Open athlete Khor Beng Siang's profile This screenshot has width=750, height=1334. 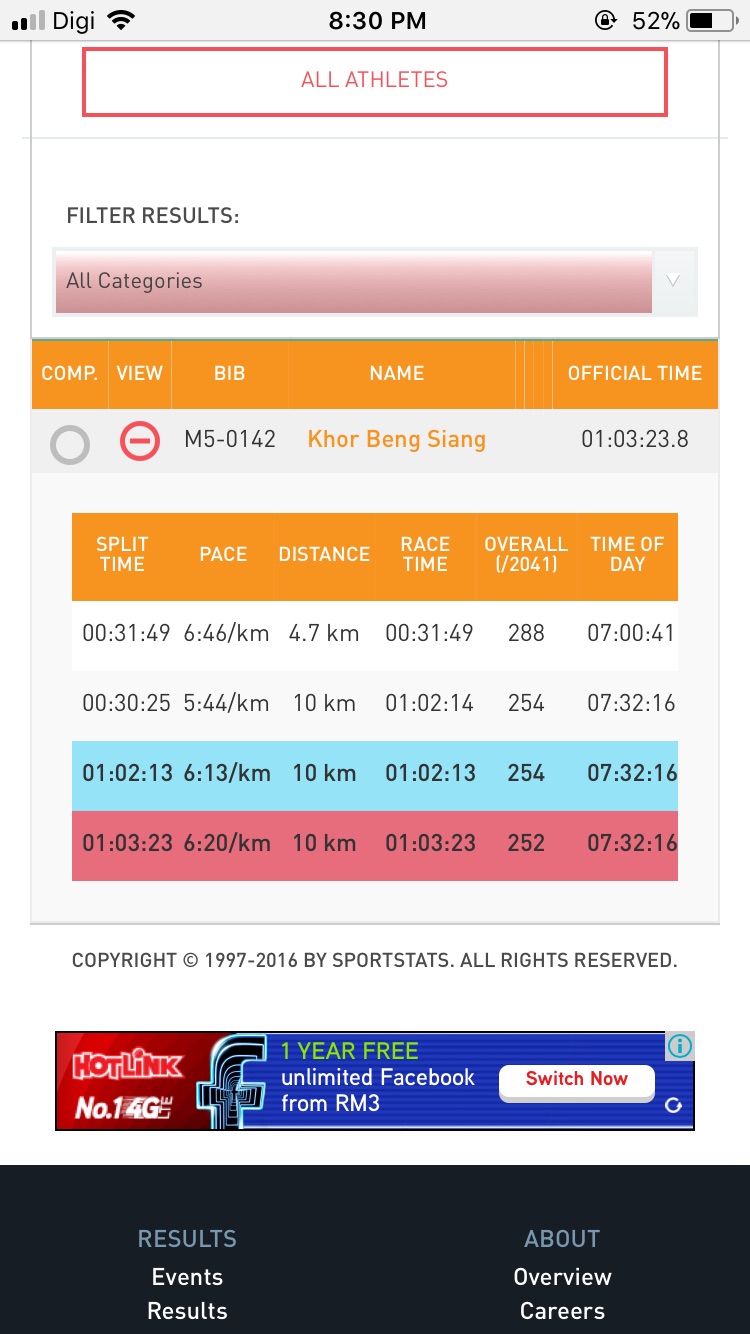coord(397,439)
